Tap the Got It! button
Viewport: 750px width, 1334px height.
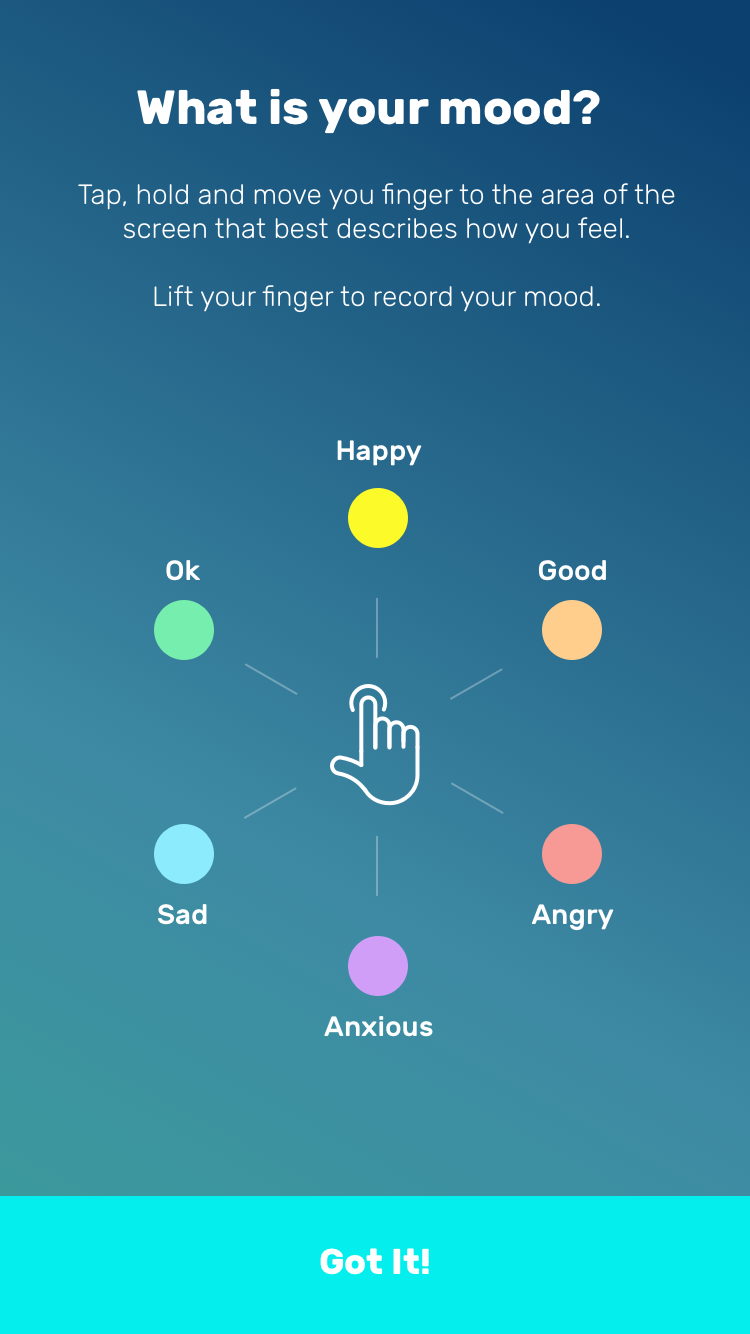pyautogui.click(x=375, y=1263)
